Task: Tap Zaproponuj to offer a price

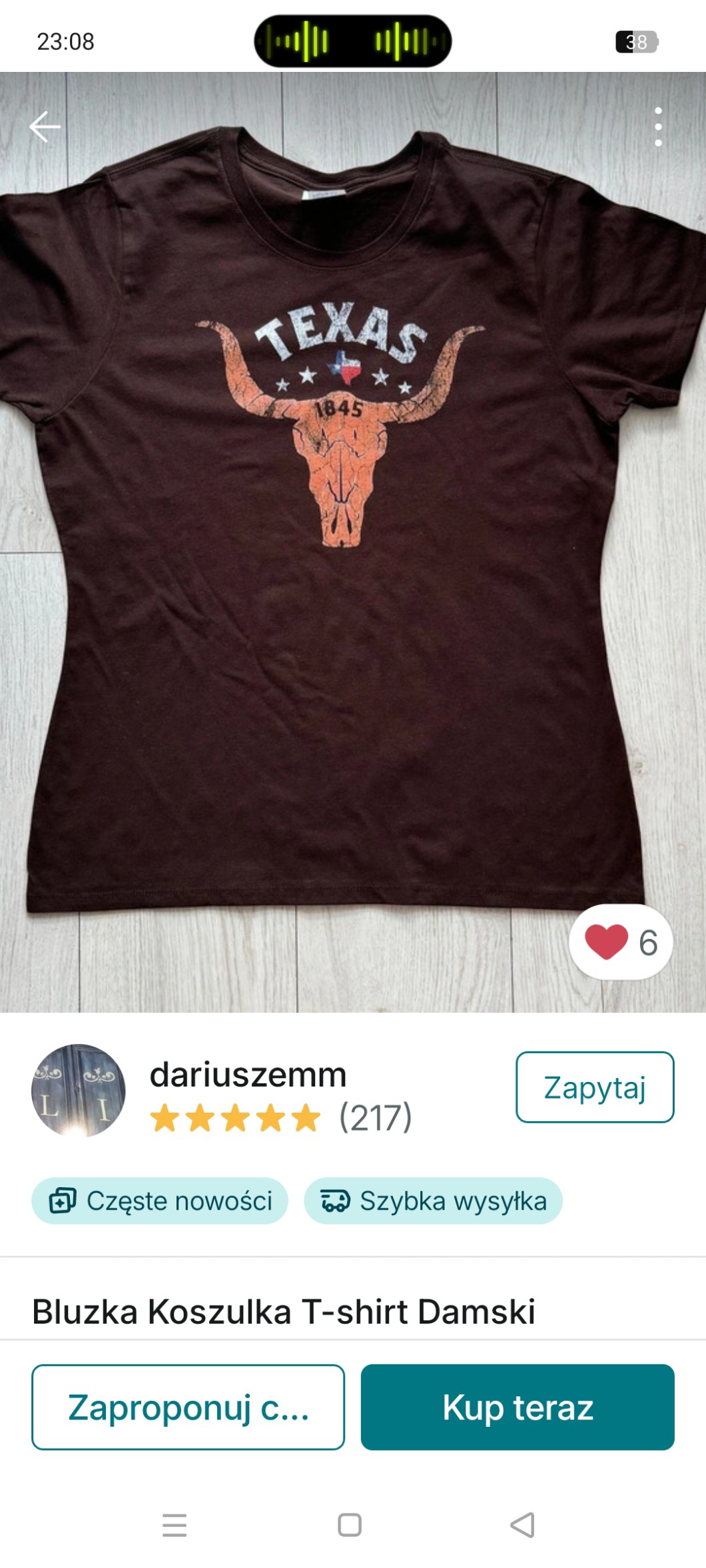Action: 188,1408
